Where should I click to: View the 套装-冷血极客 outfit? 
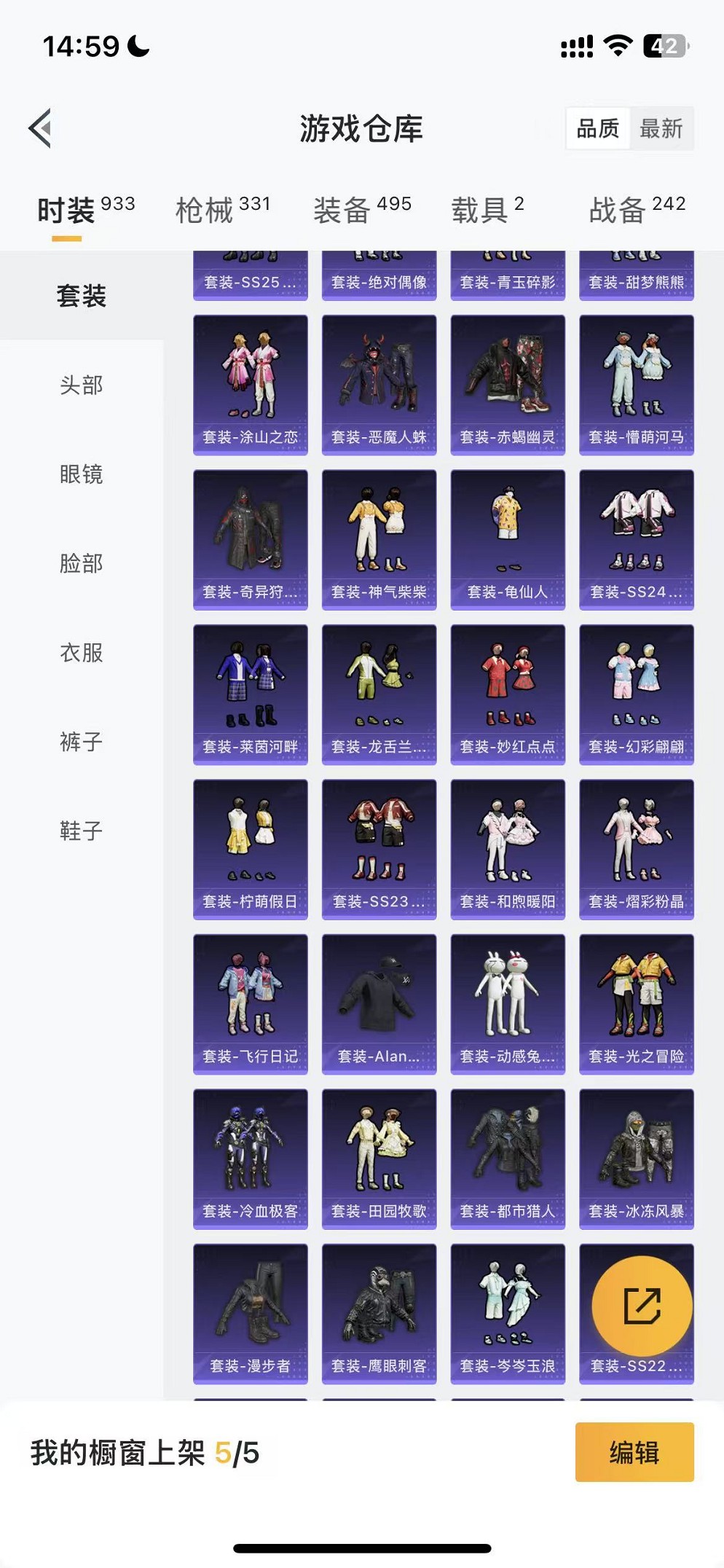(250, 1159)
